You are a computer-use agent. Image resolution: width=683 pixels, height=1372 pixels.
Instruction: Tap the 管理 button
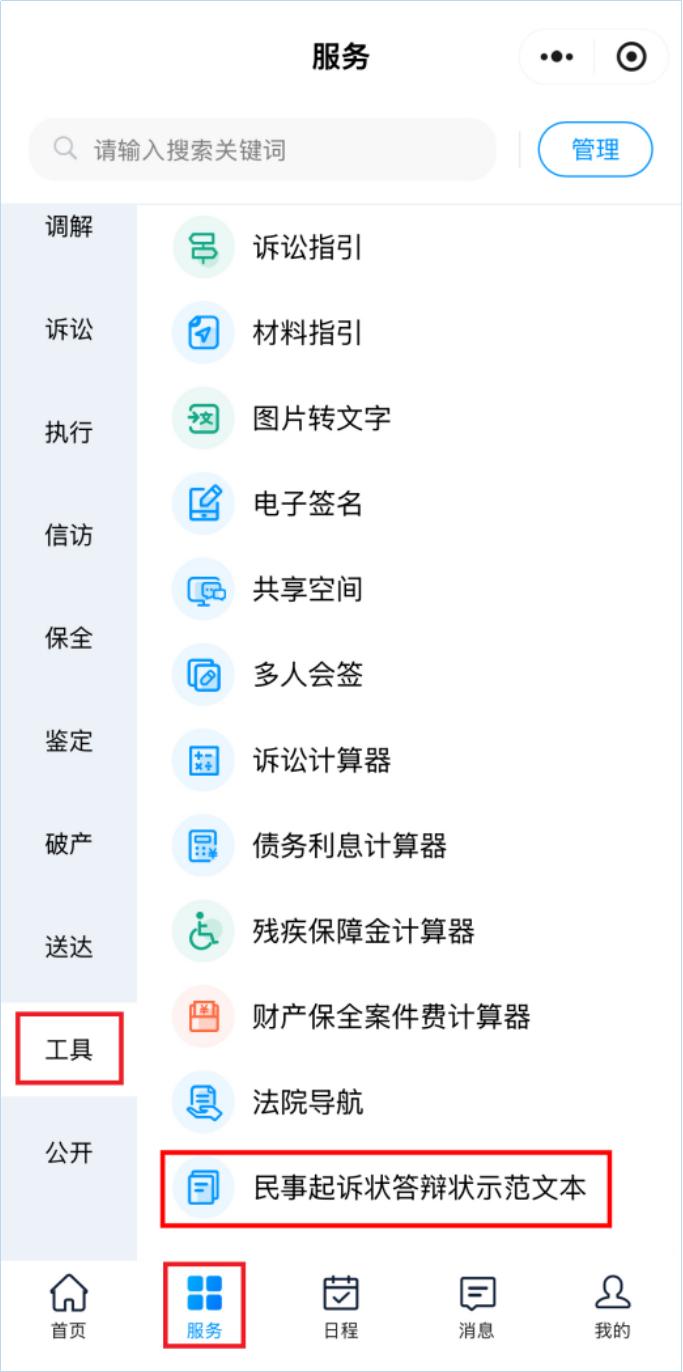click(595, 150)
